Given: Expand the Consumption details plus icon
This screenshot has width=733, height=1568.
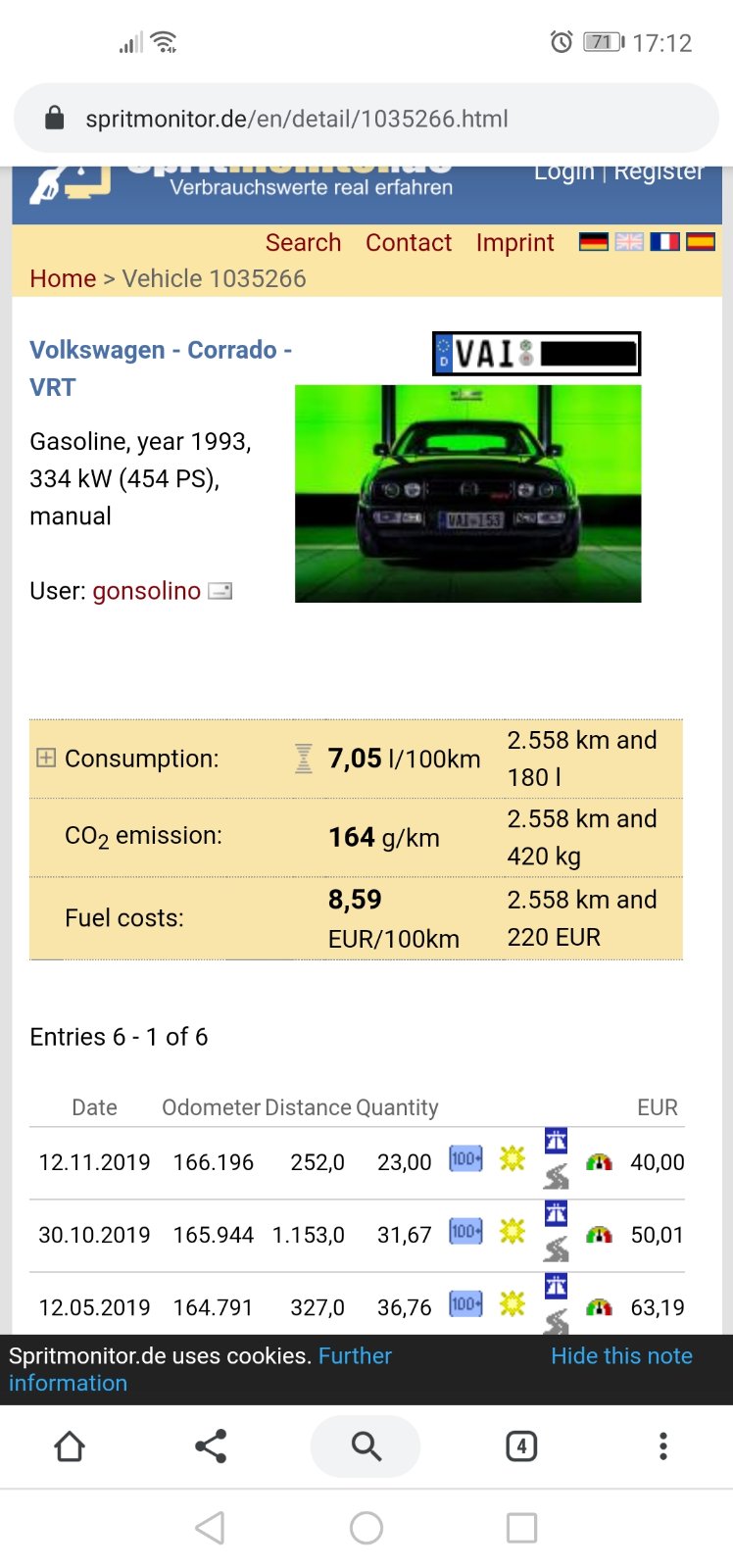Looking at the screenshot, I should pyautogui.click(x=45, y=758).
